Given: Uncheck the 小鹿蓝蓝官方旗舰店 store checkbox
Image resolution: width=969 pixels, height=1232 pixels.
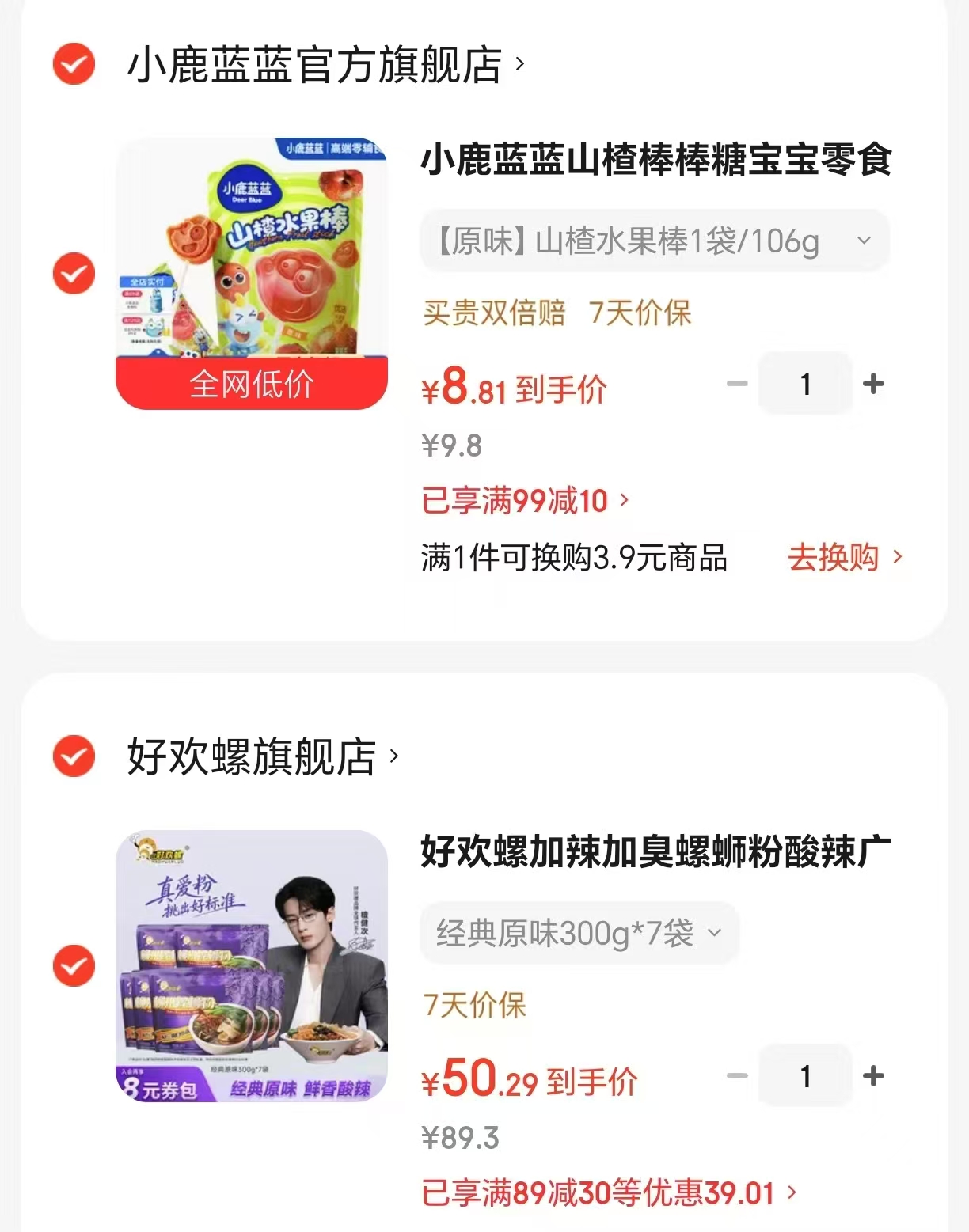Looking at the screenshot, I should click(x=74, y=63).
